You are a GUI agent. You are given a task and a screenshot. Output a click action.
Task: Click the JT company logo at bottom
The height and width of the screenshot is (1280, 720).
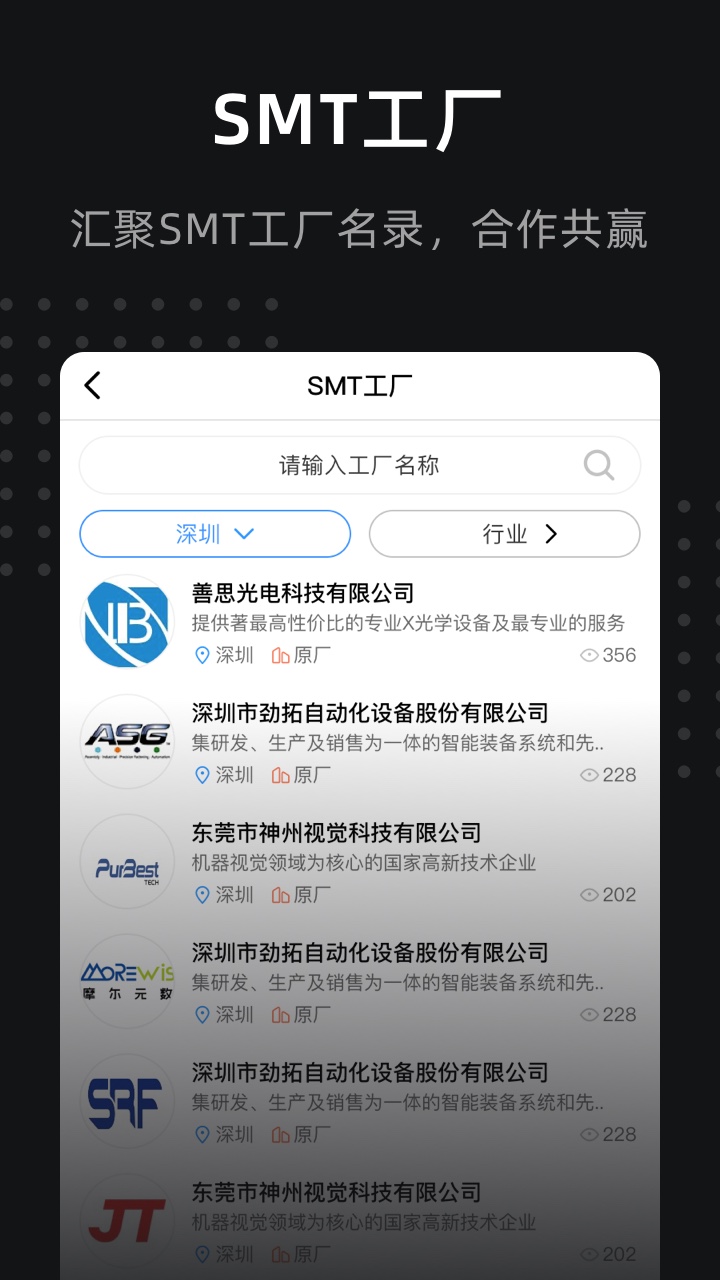[127, 1218]
